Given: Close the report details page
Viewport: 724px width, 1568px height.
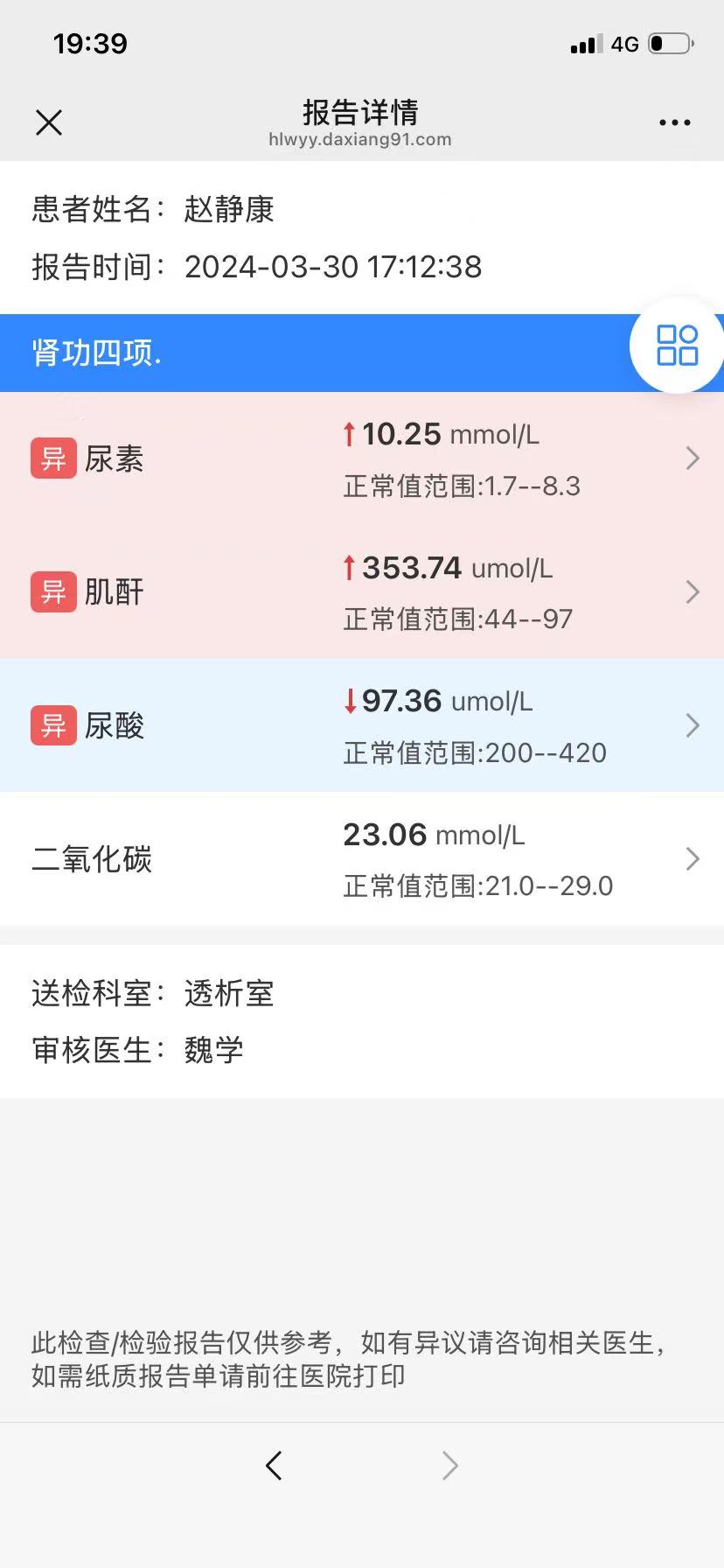Looking at the screenshot, I should [49, 122].
